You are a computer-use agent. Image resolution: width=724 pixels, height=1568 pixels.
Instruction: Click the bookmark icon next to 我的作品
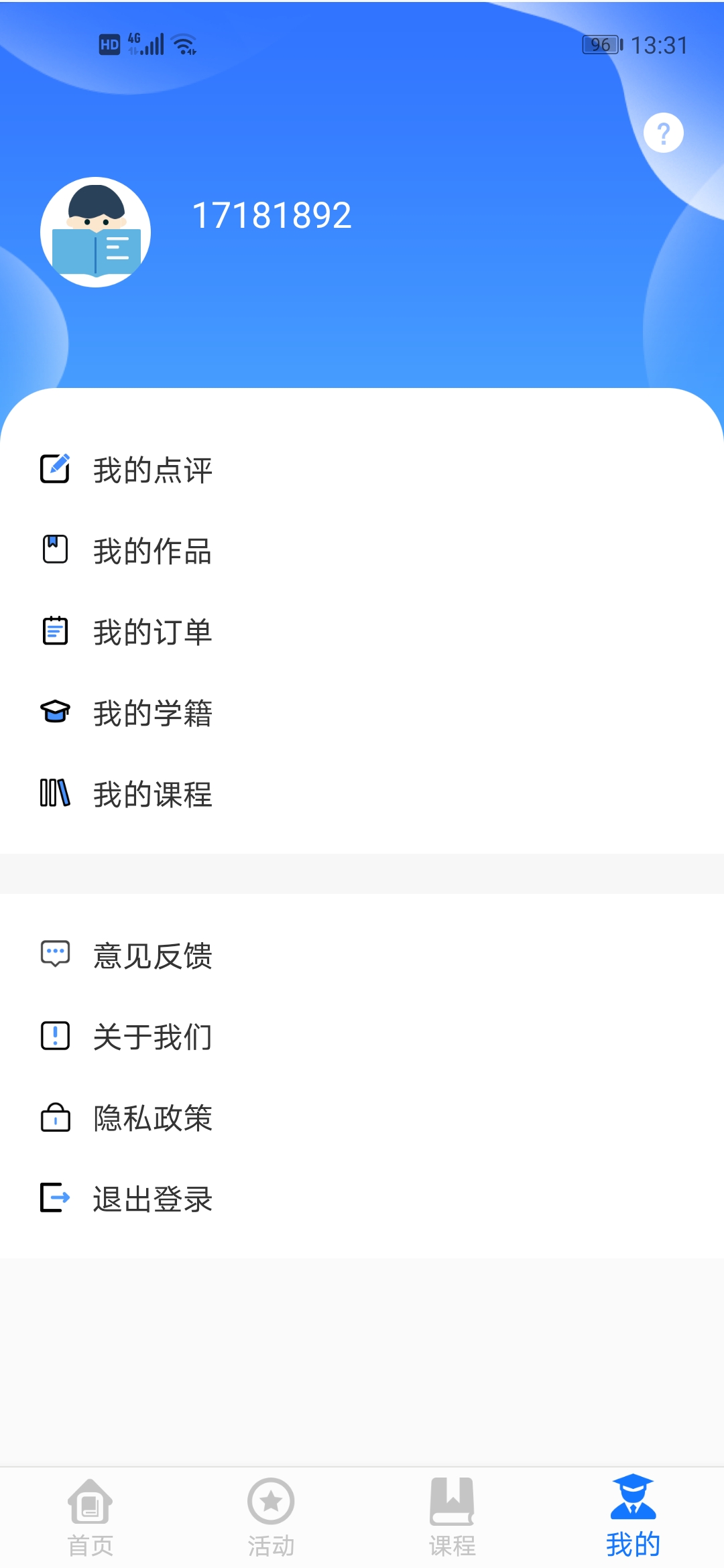pyautogui.click(x=56, y=549)
